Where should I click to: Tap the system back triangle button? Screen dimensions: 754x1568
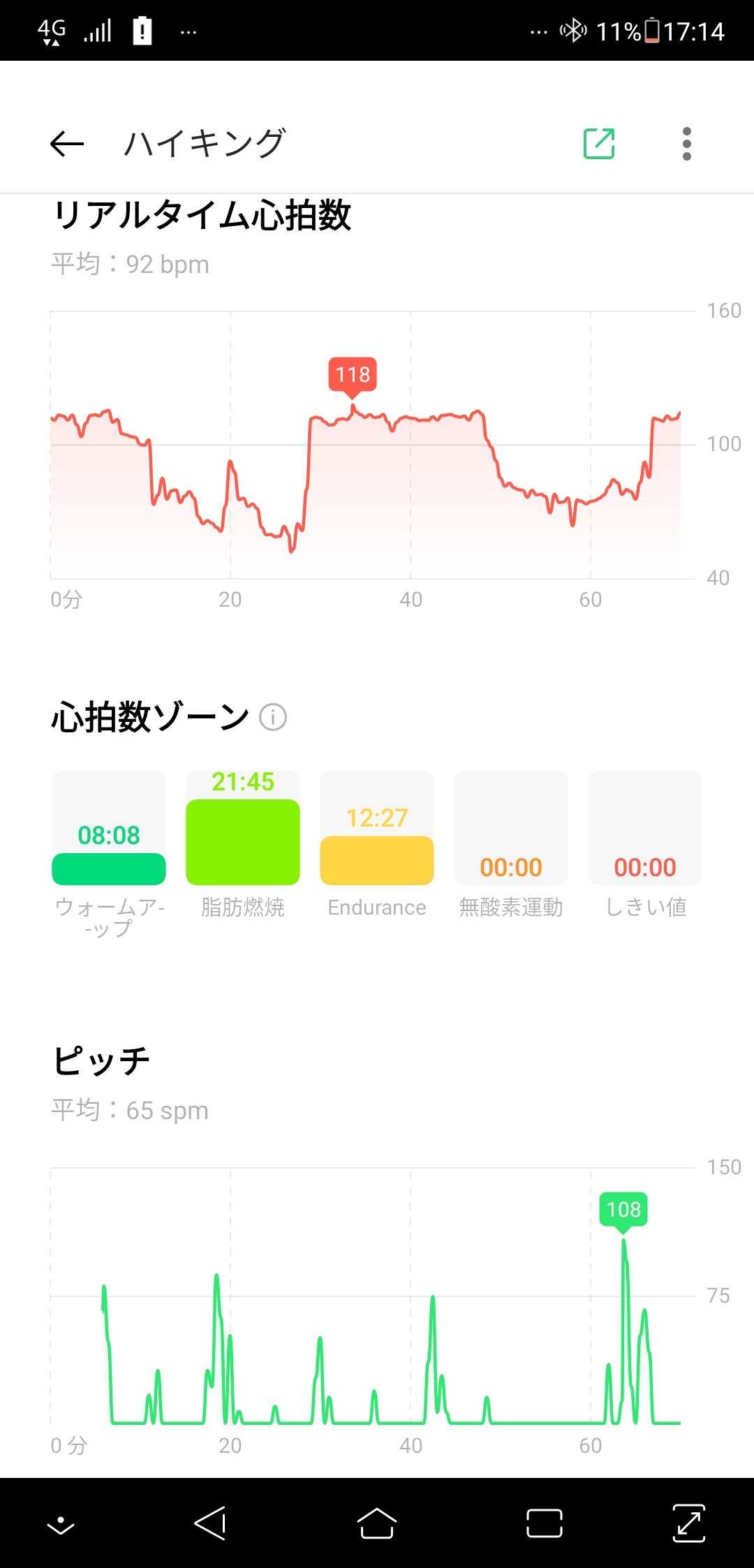pos(210,1523)
